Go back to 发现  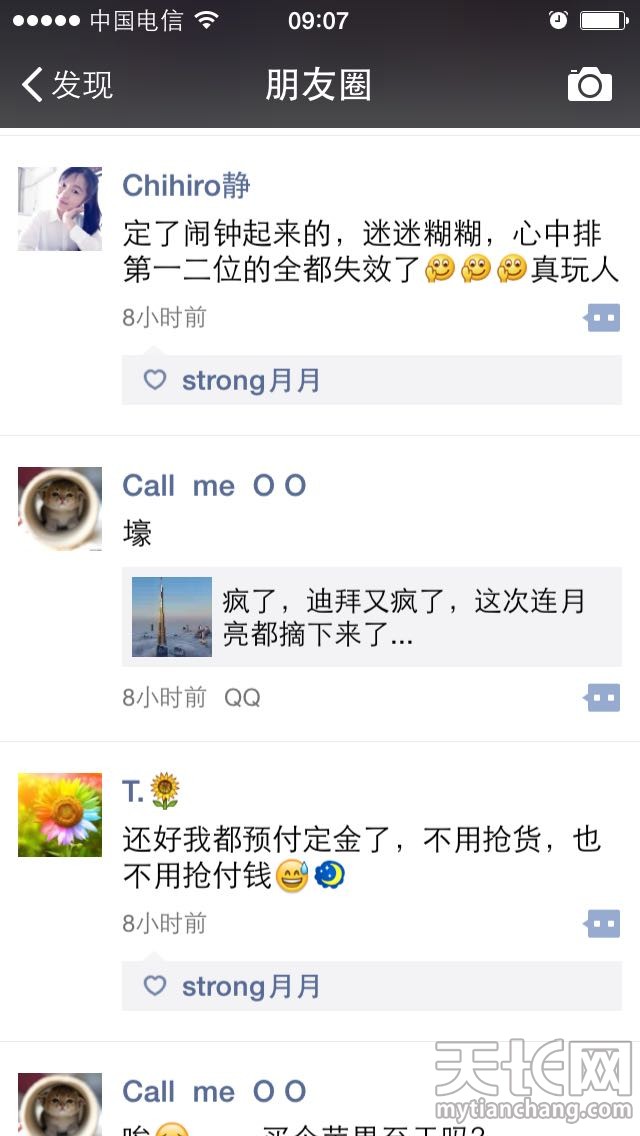click(x=68, y=85)
